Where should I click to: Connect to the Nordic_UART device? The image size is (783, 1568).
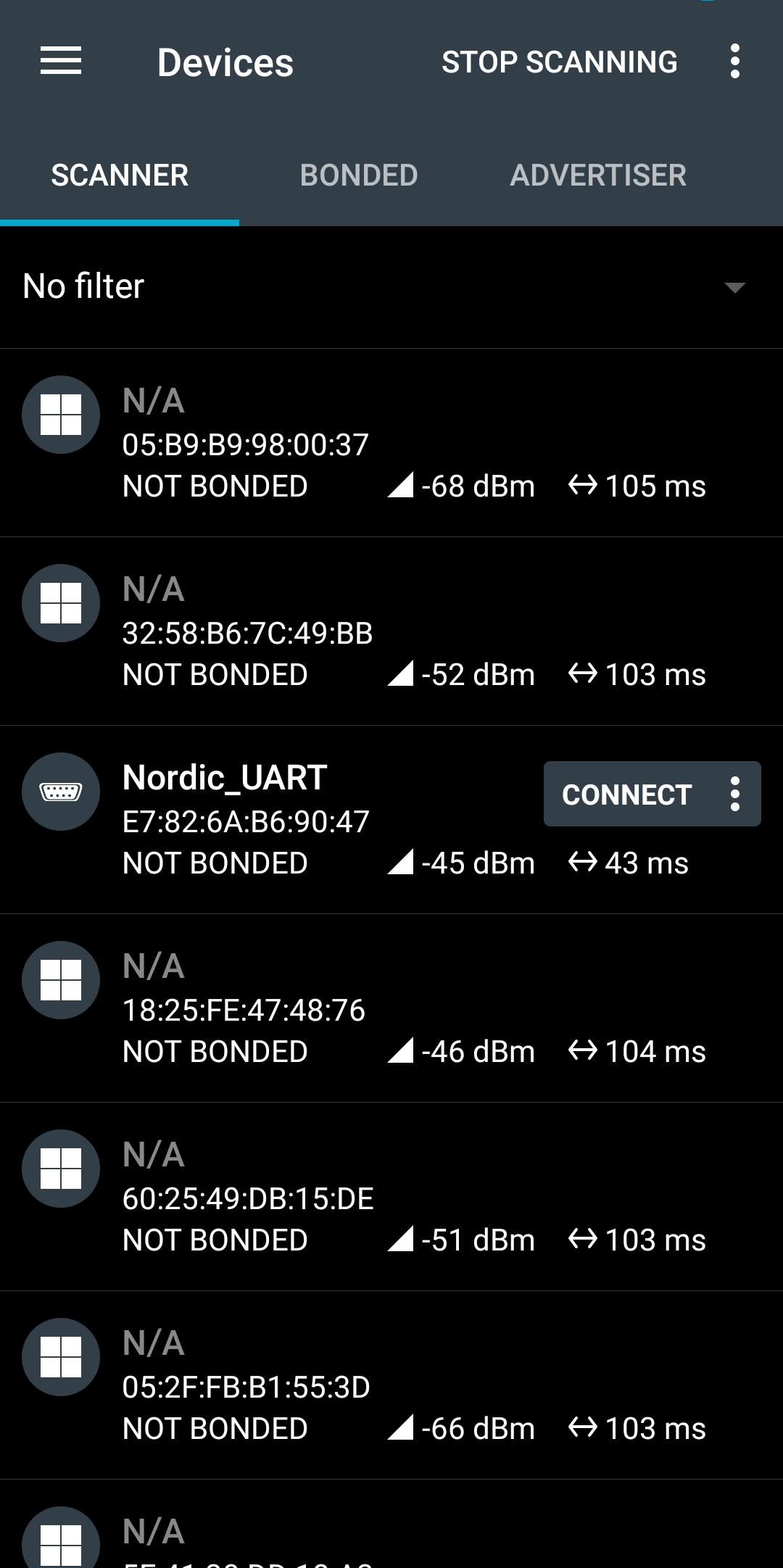click(626, 795)
